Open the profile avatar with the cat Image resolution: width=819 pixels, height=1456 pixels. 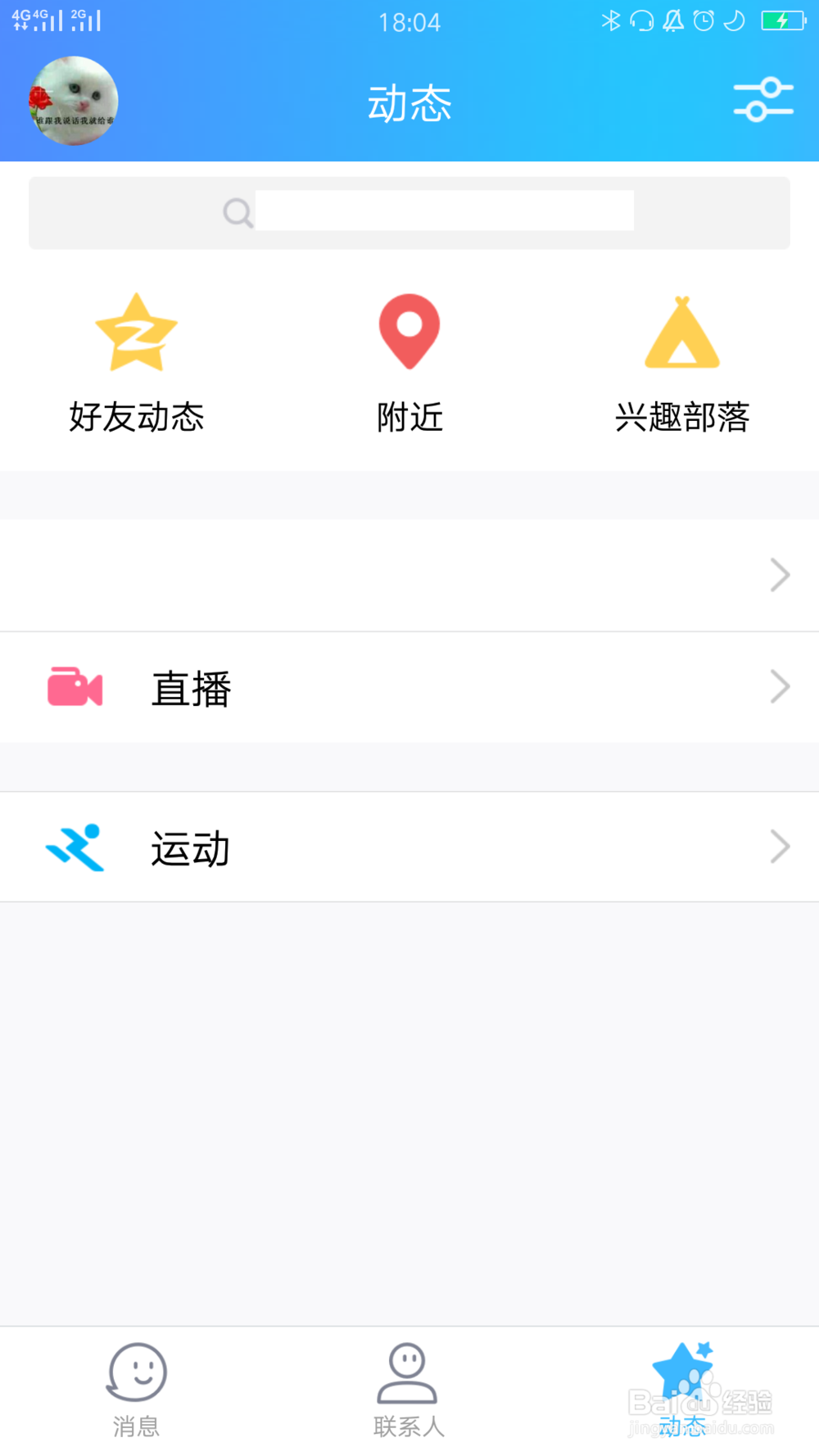74,101
